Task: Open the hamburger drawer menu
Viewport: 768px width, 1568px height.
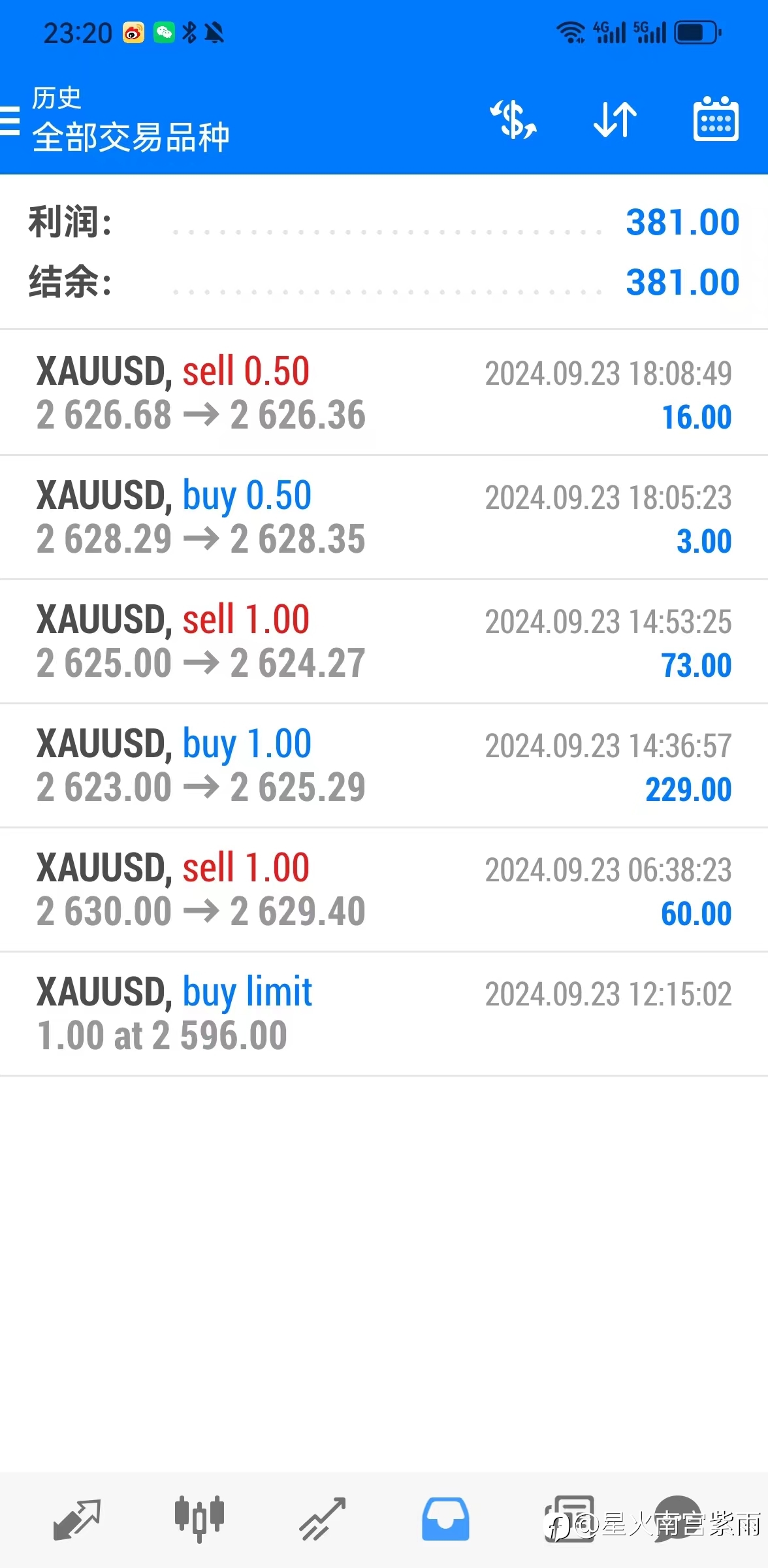Action: 10,120
